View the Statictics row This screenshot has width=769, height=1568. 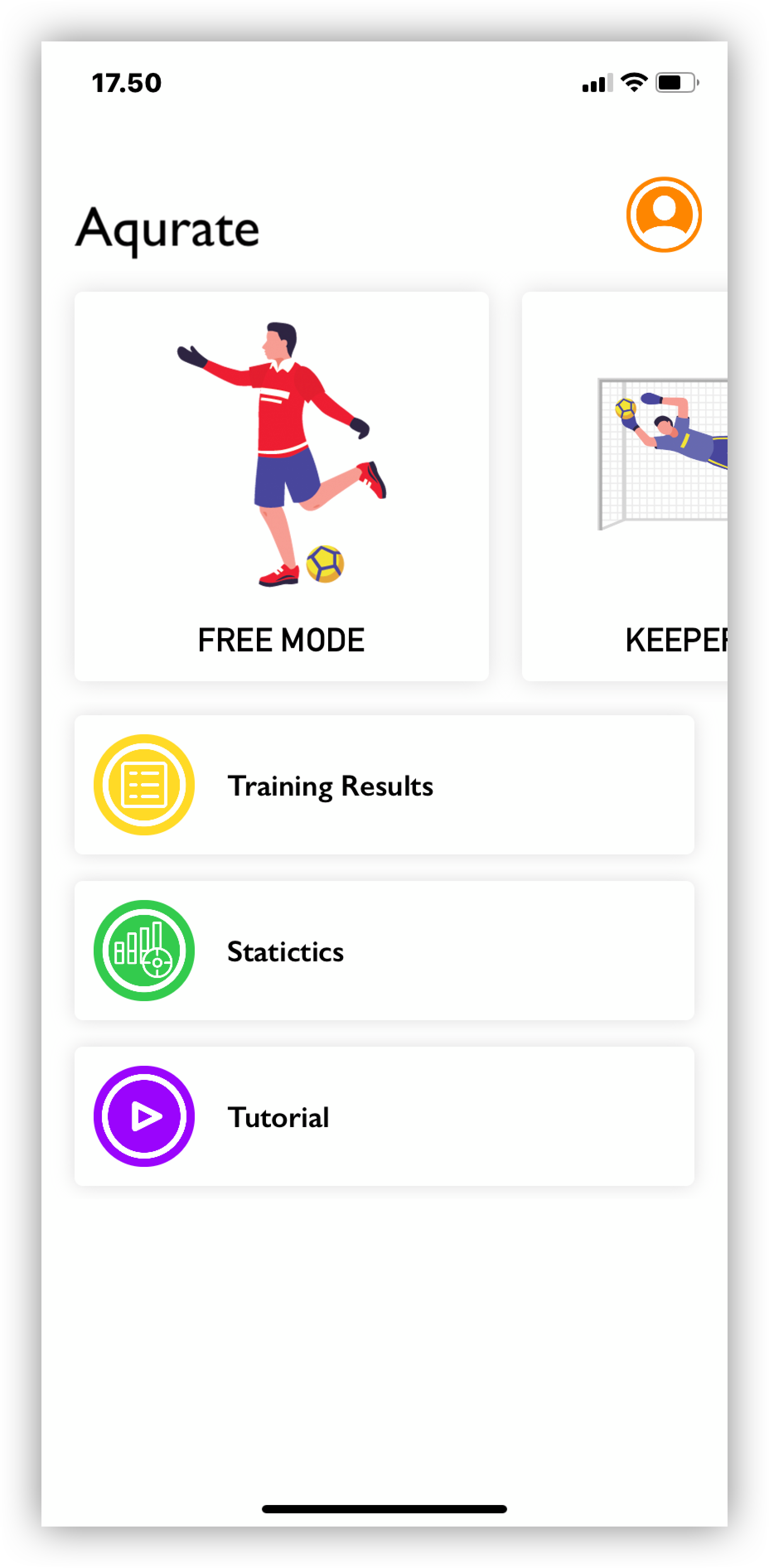[384, 950]
